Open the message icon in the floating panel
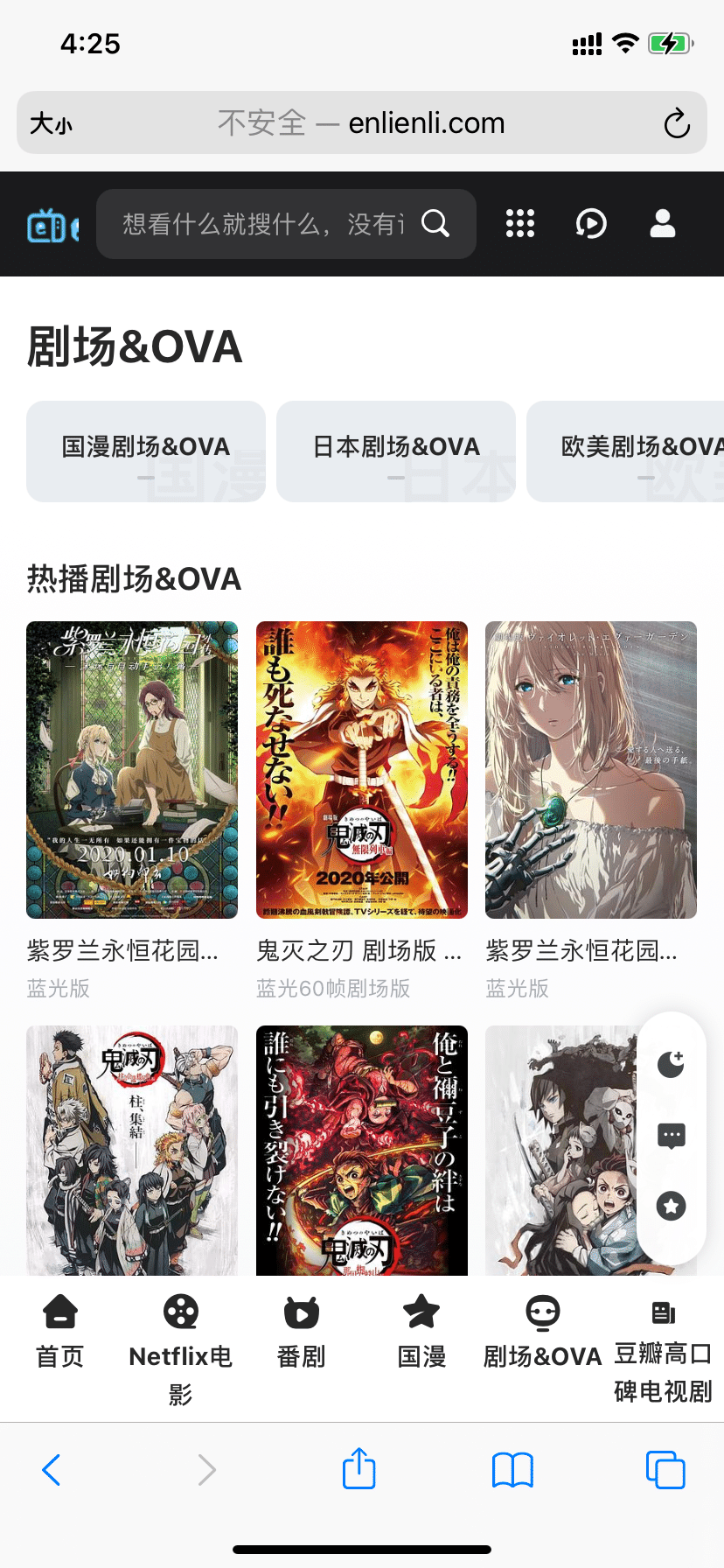Screen dimensions: 724x1568 671,1136
